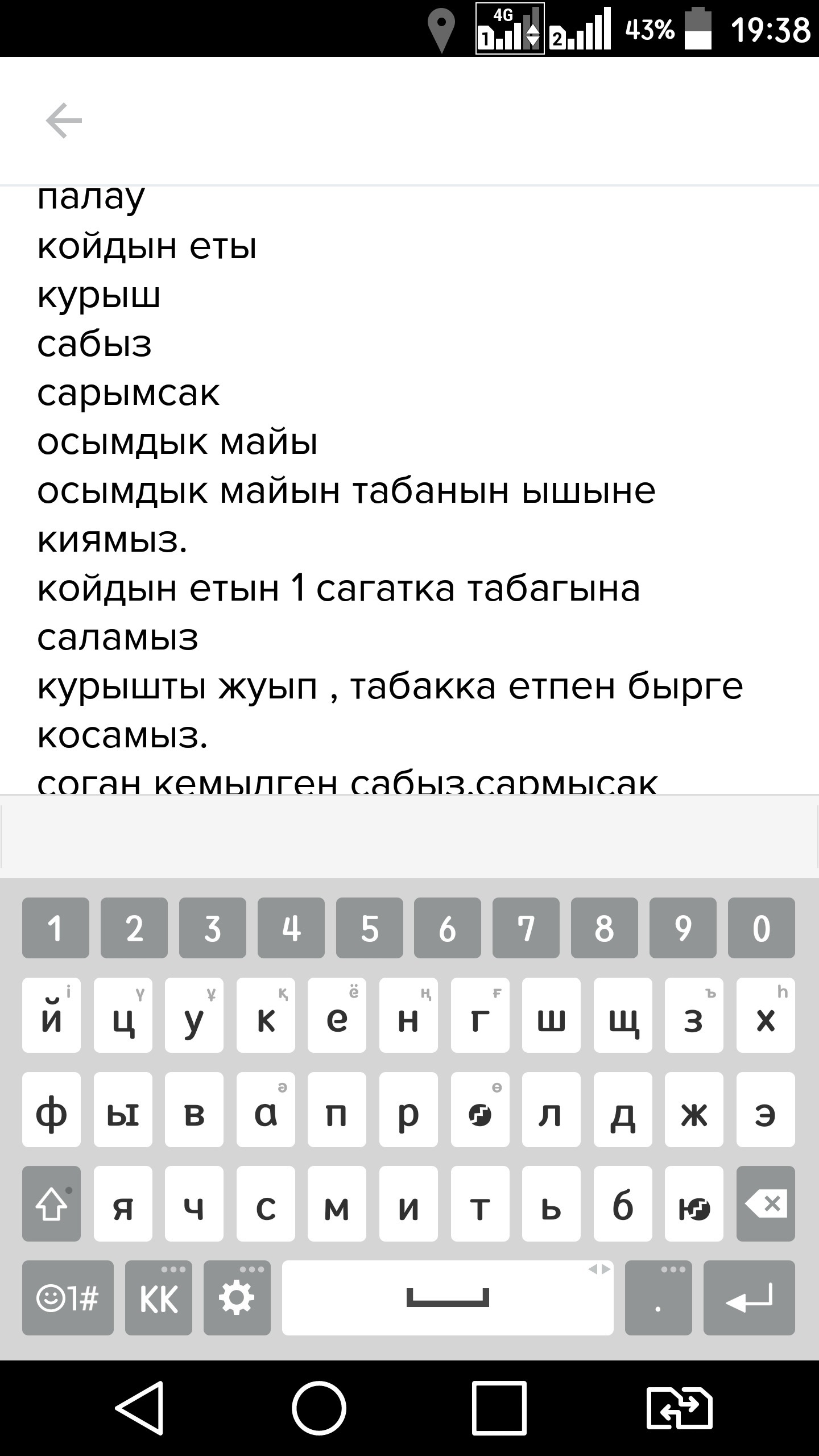Open keyboard settings gear
The height and width of the screenshot is (1456, 819).
pyautogui.click(x=237, y=1298)
